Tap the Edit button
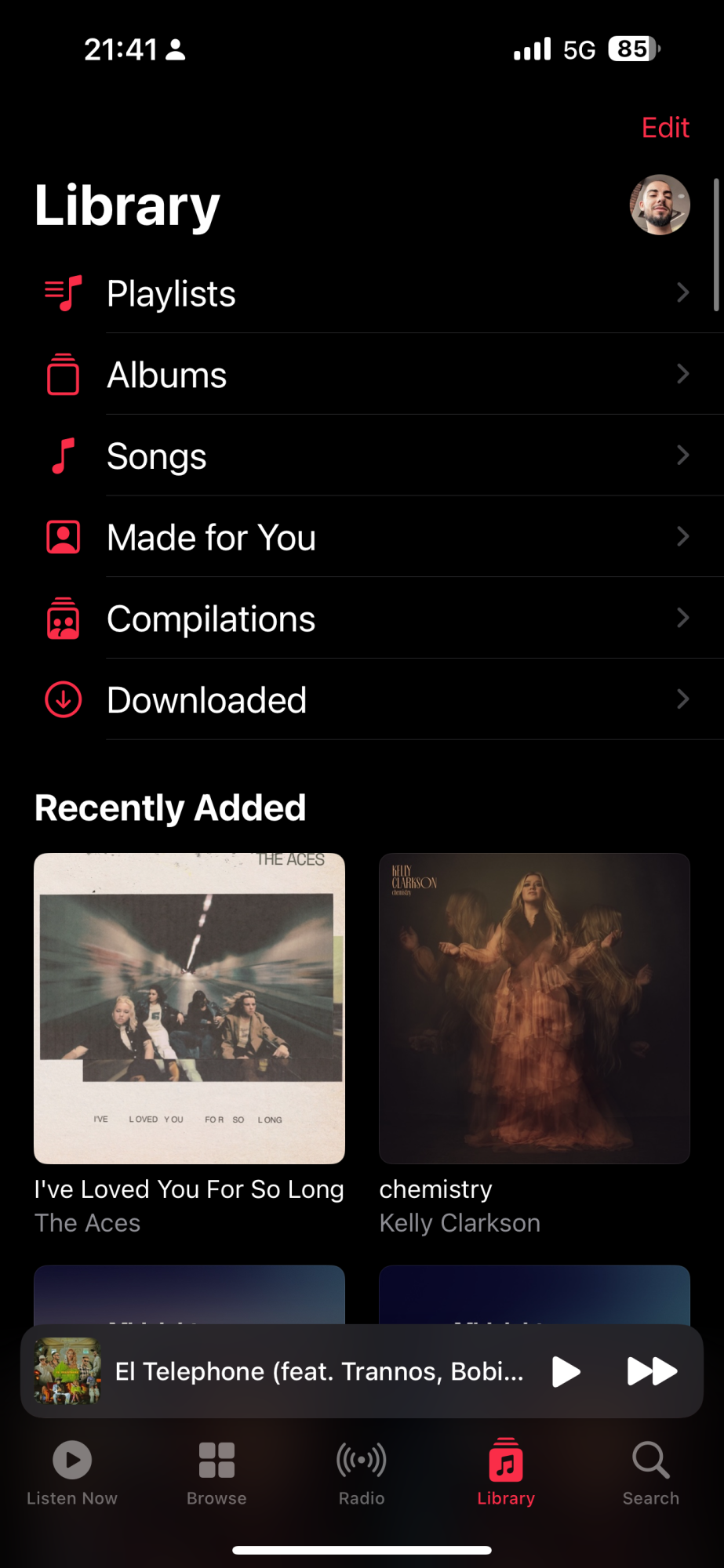Screen dimensions: 724x1568 664,128
